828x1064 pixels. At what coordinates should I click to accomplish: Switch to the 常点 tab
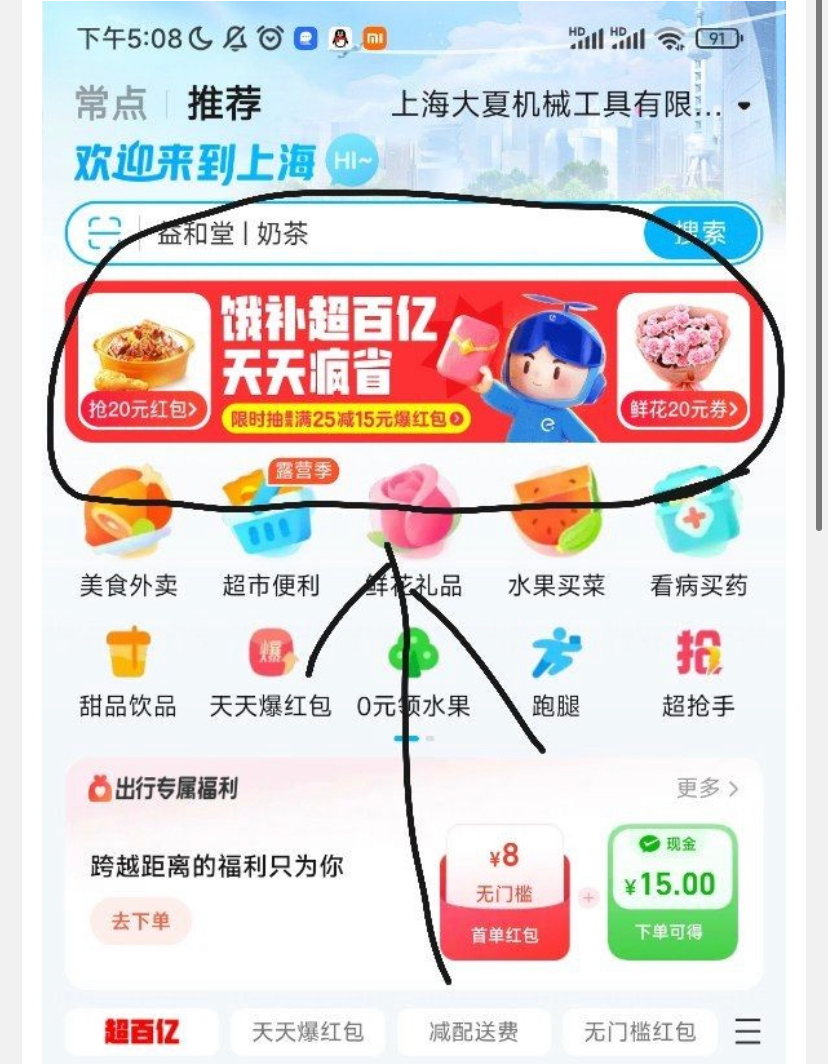pyautogui.click(x=111, y=104)
